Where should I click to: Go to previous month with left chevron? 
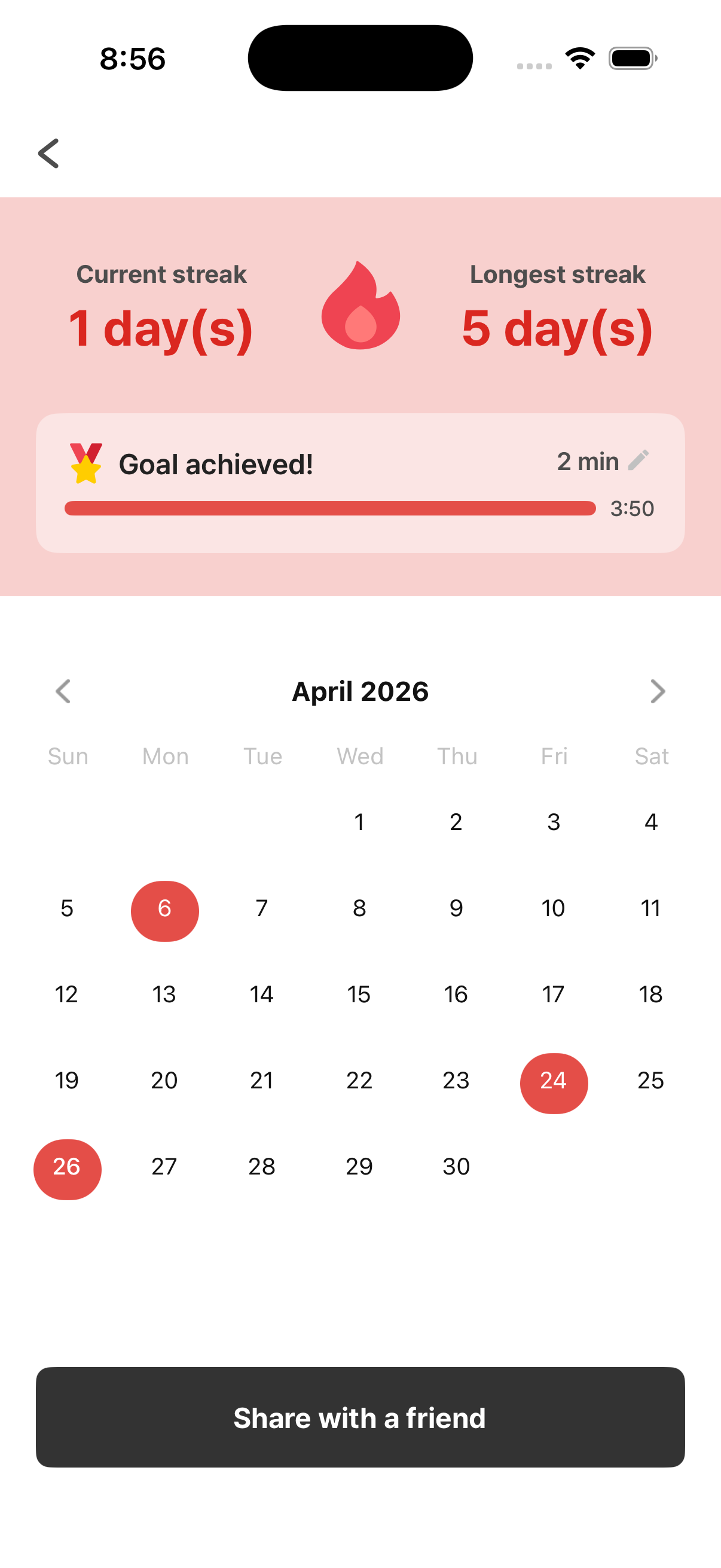pos(63,691)
